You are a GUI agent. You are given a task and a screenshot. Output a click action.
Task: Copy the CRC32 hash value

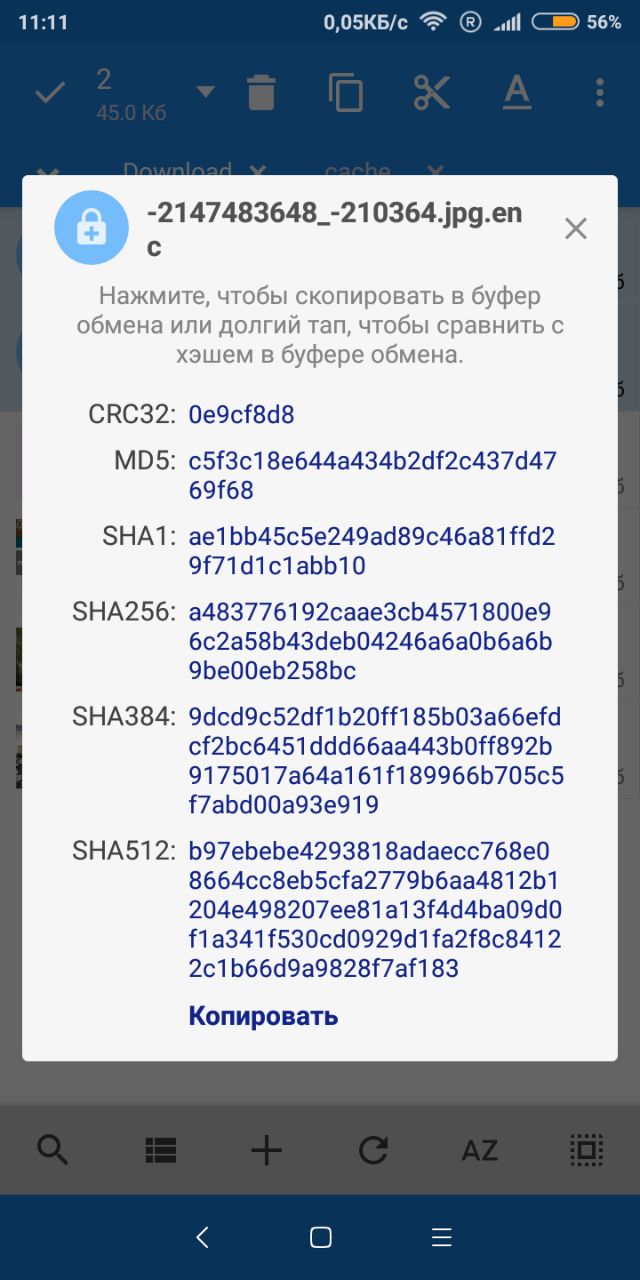[x=241, y=414]
